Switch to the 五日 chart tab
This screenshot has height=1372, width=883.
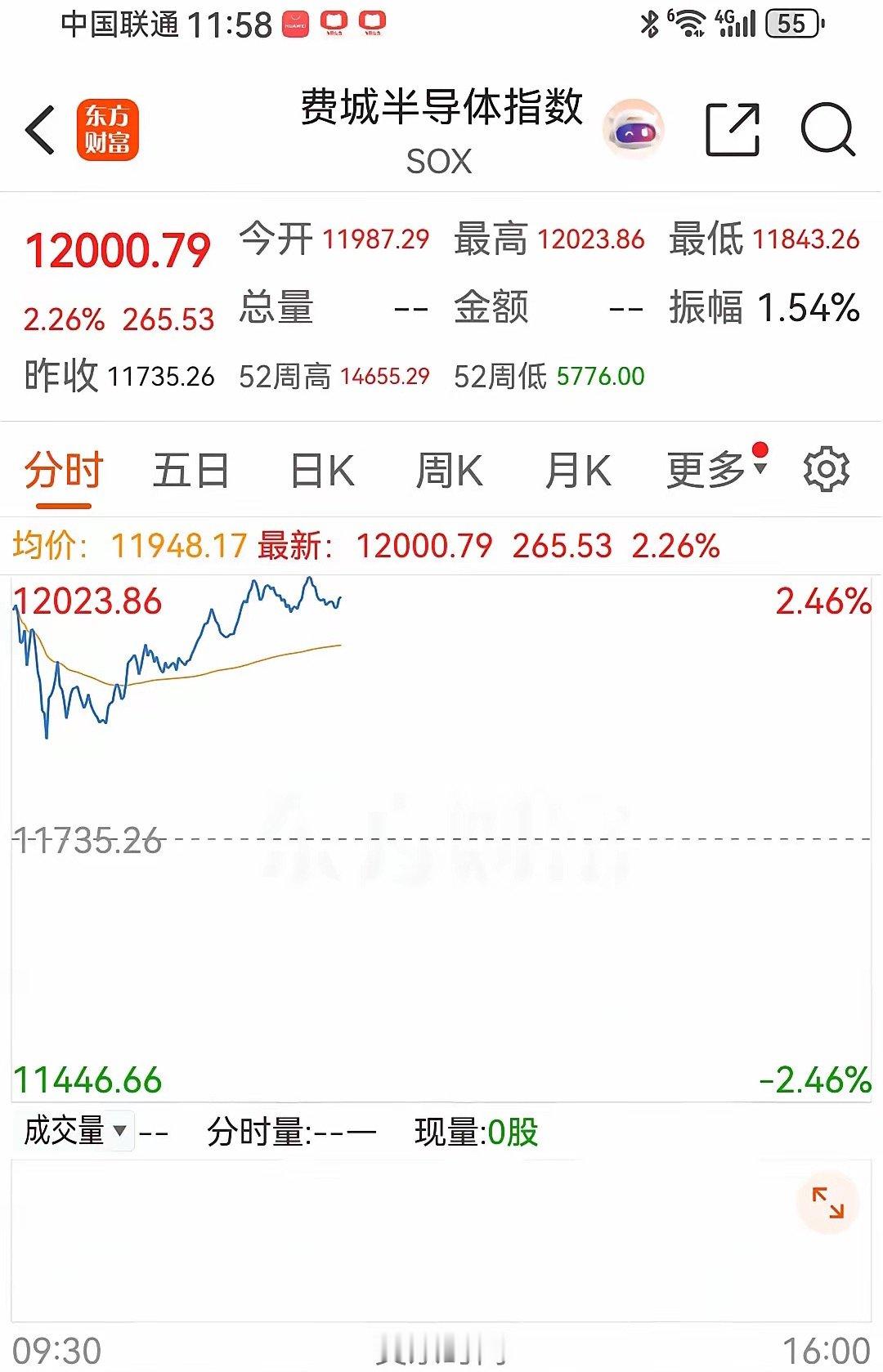pos(190,471)
